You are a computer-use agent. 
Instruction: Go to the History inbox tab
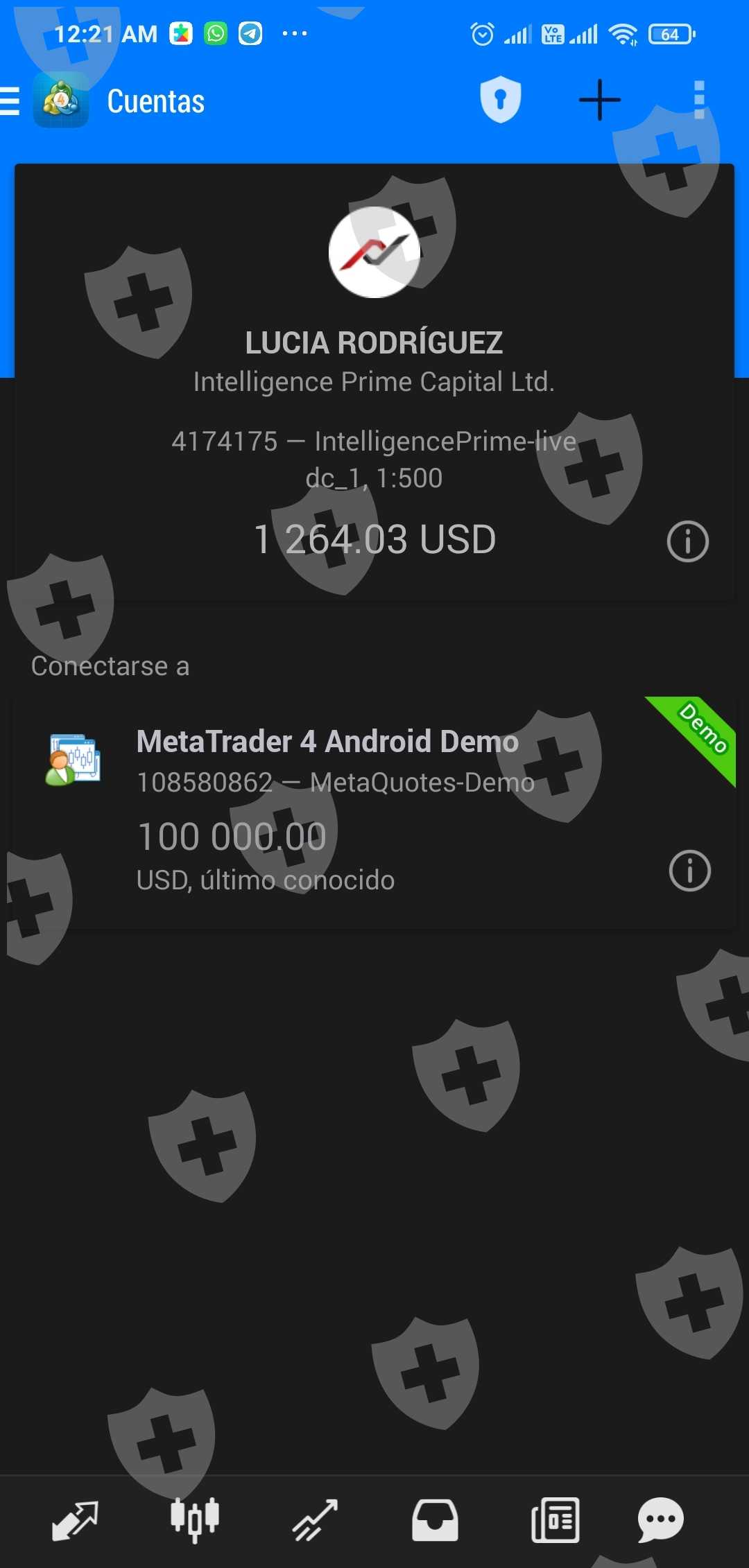(435, 1521)
